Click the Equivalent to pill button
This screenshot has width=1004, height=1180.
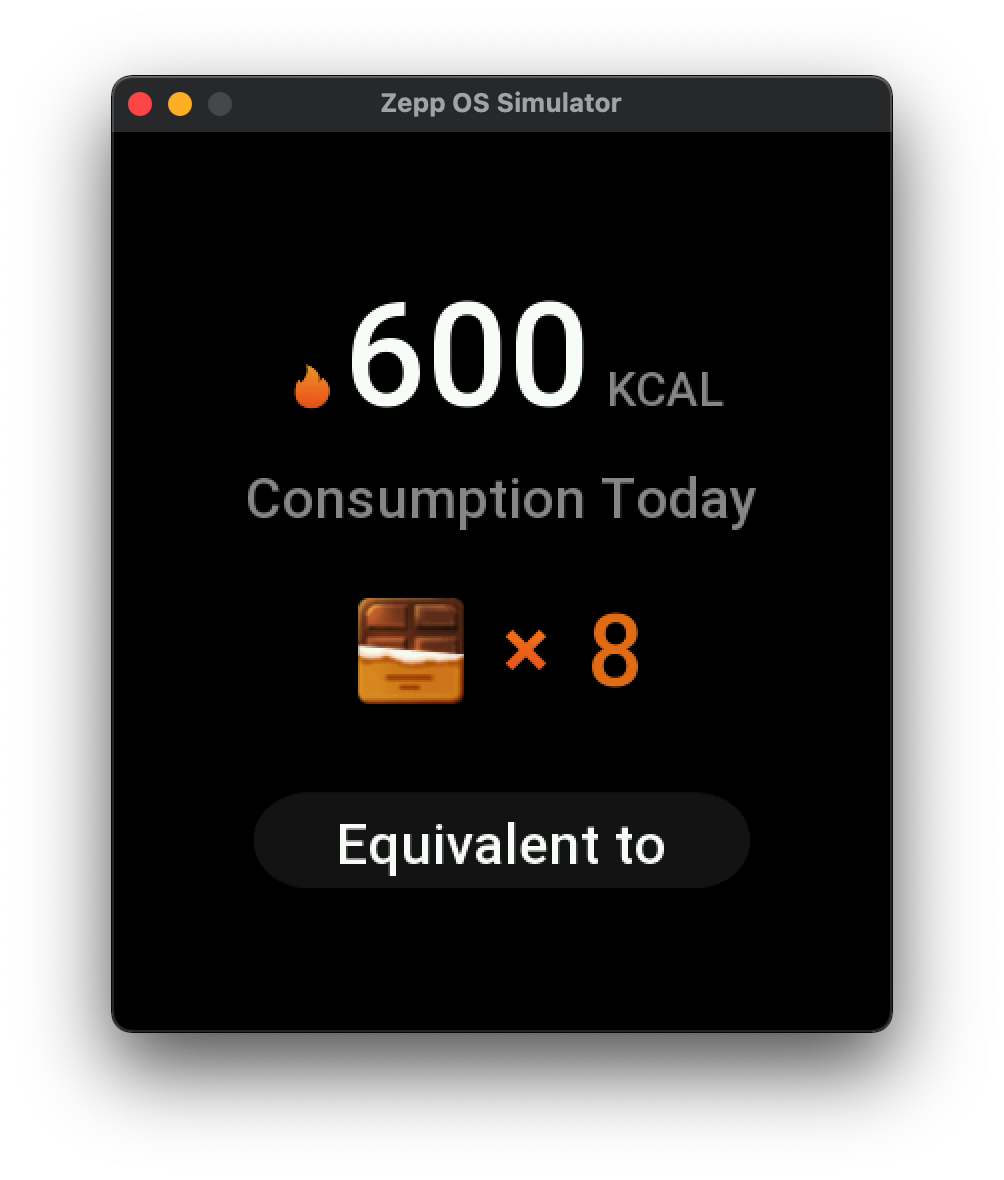click(x=501, y=840)
